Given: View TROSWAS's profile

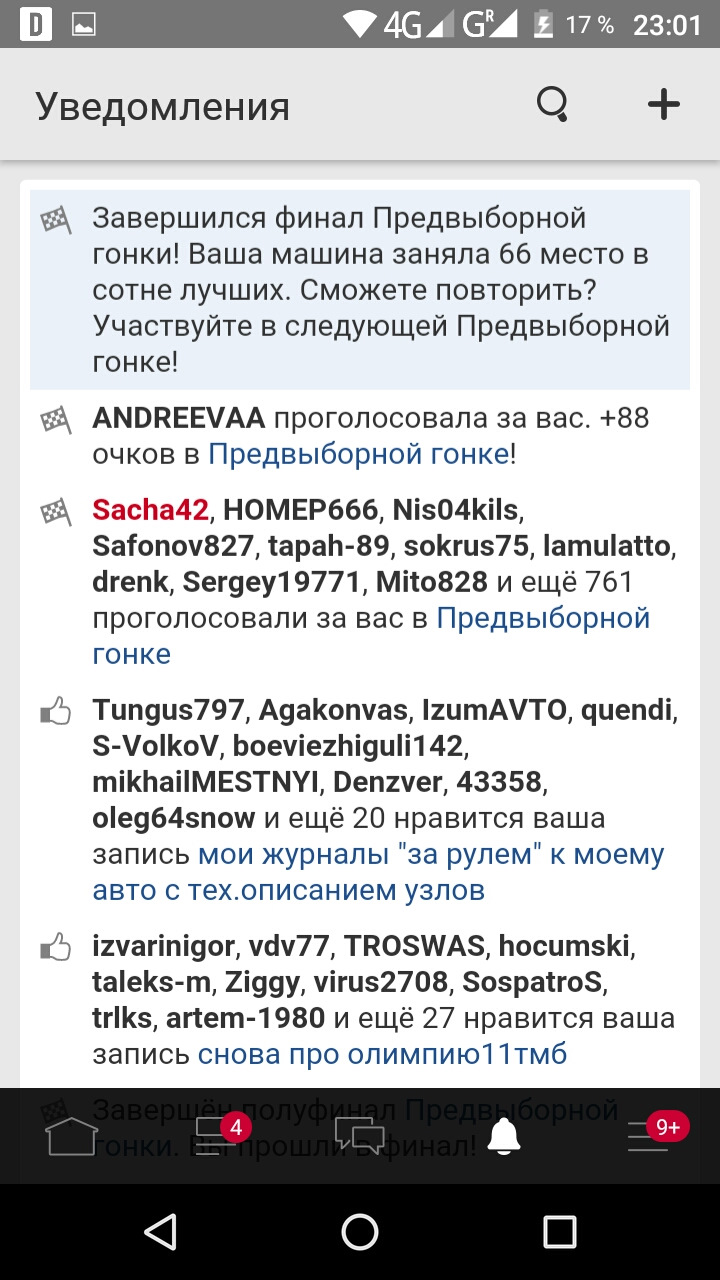Looking at the screenshot, I should coord(414,946).
